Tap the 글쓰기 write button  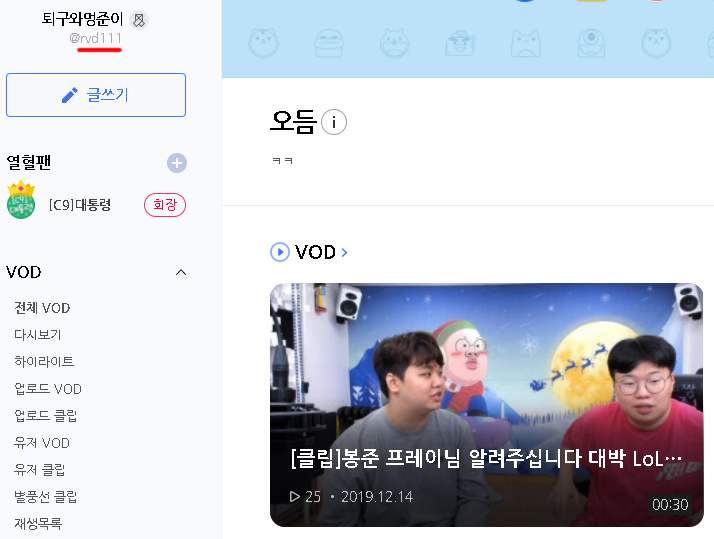pos(96,95)
